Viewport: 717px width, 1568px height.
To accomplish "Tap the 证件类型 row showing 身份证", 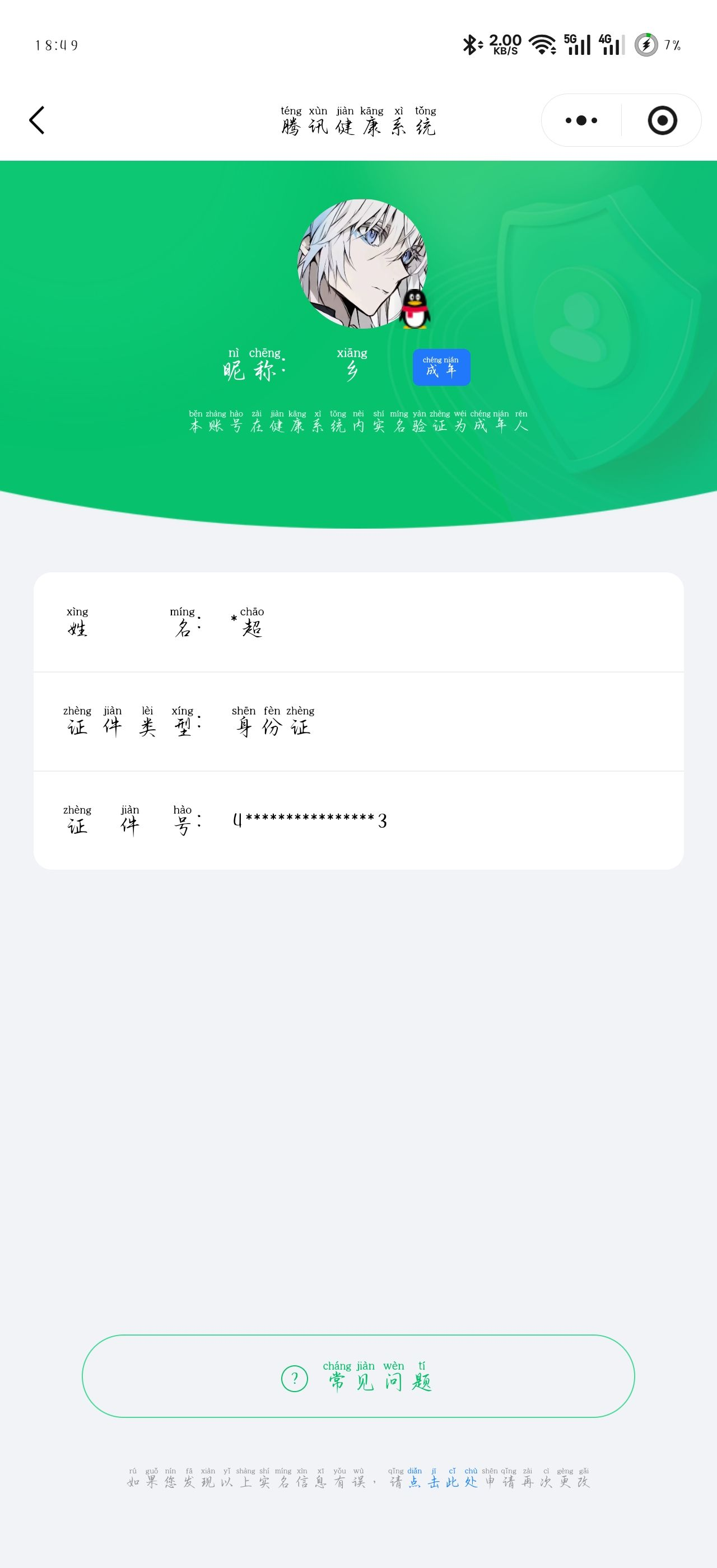I will (358, 724).
